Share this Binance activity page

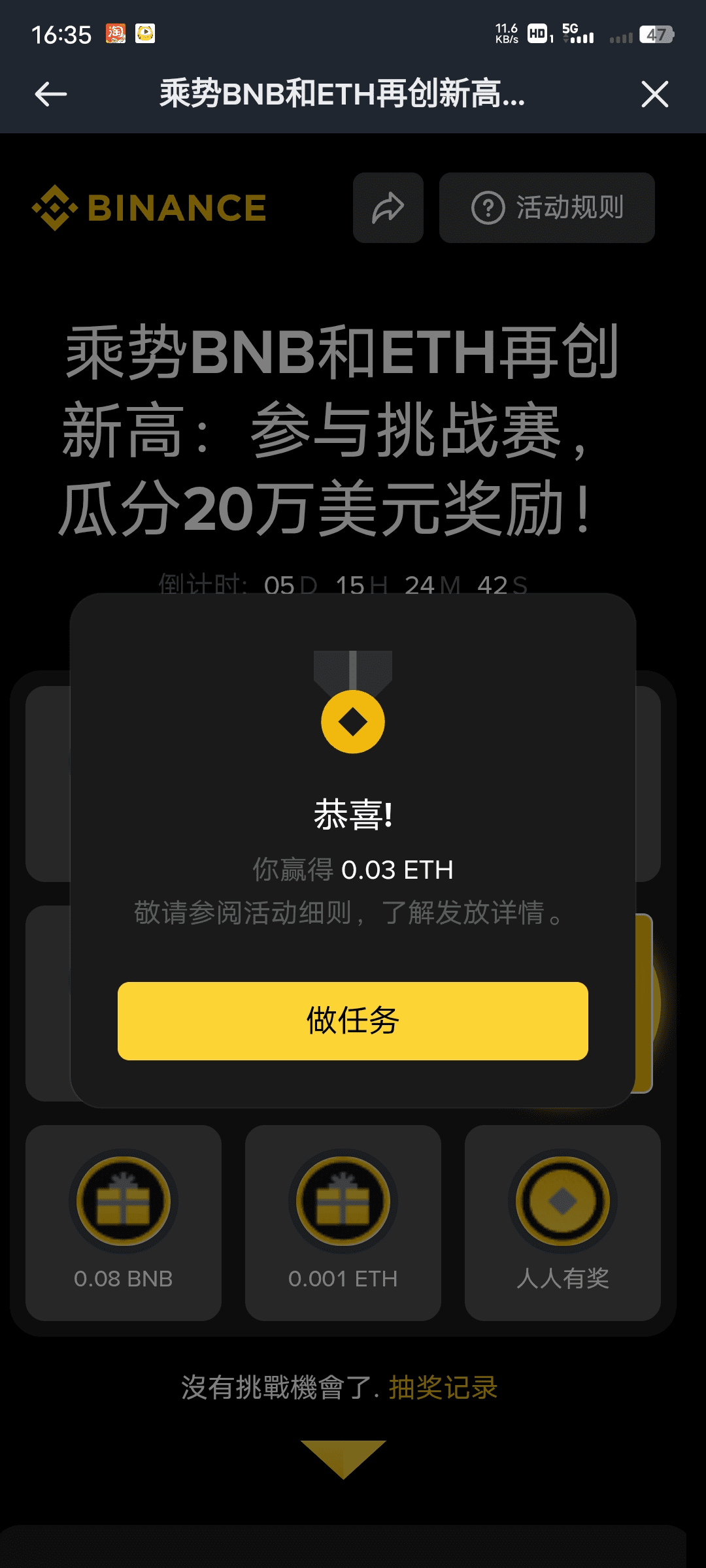(388, 208)
